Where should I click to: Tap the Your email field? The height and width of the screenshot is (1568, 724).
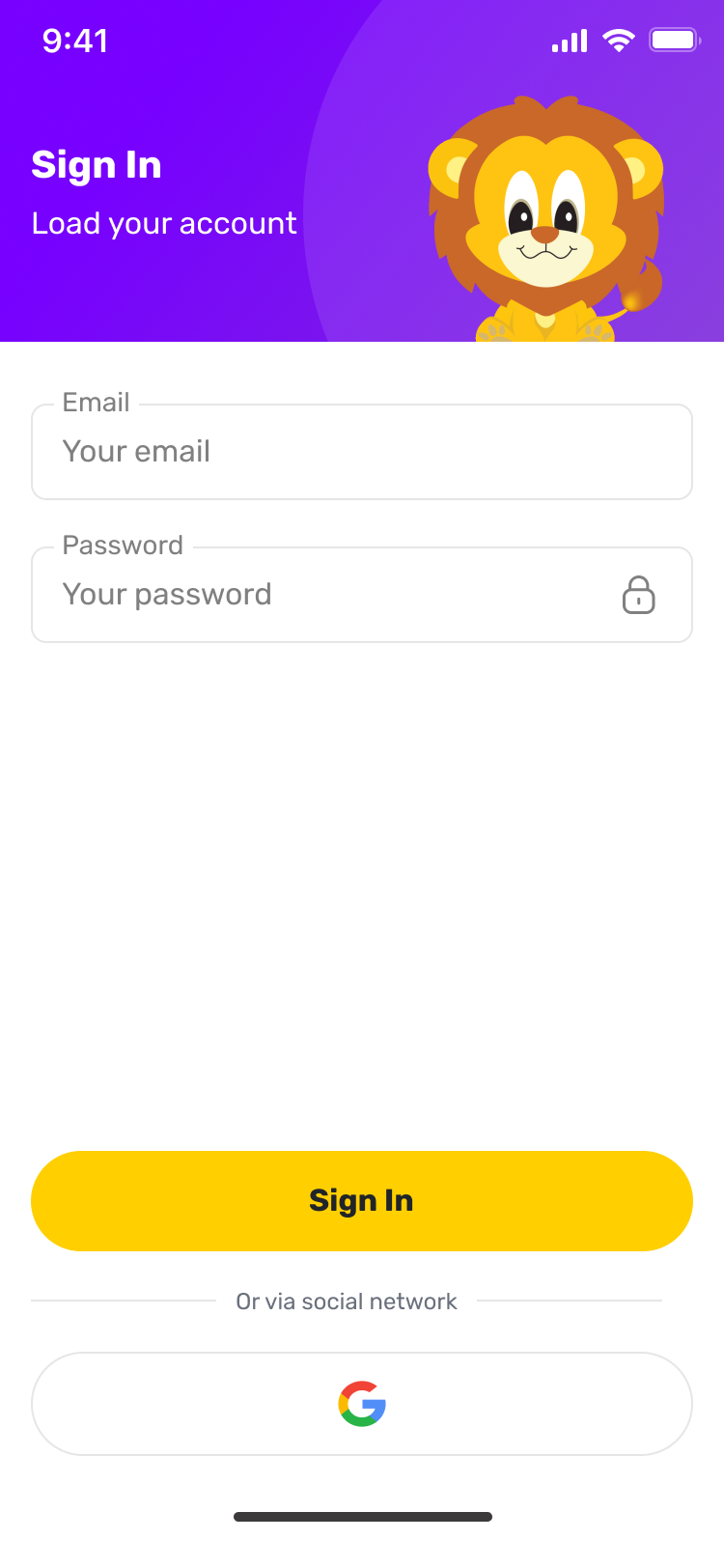click(x=362, y=452)
